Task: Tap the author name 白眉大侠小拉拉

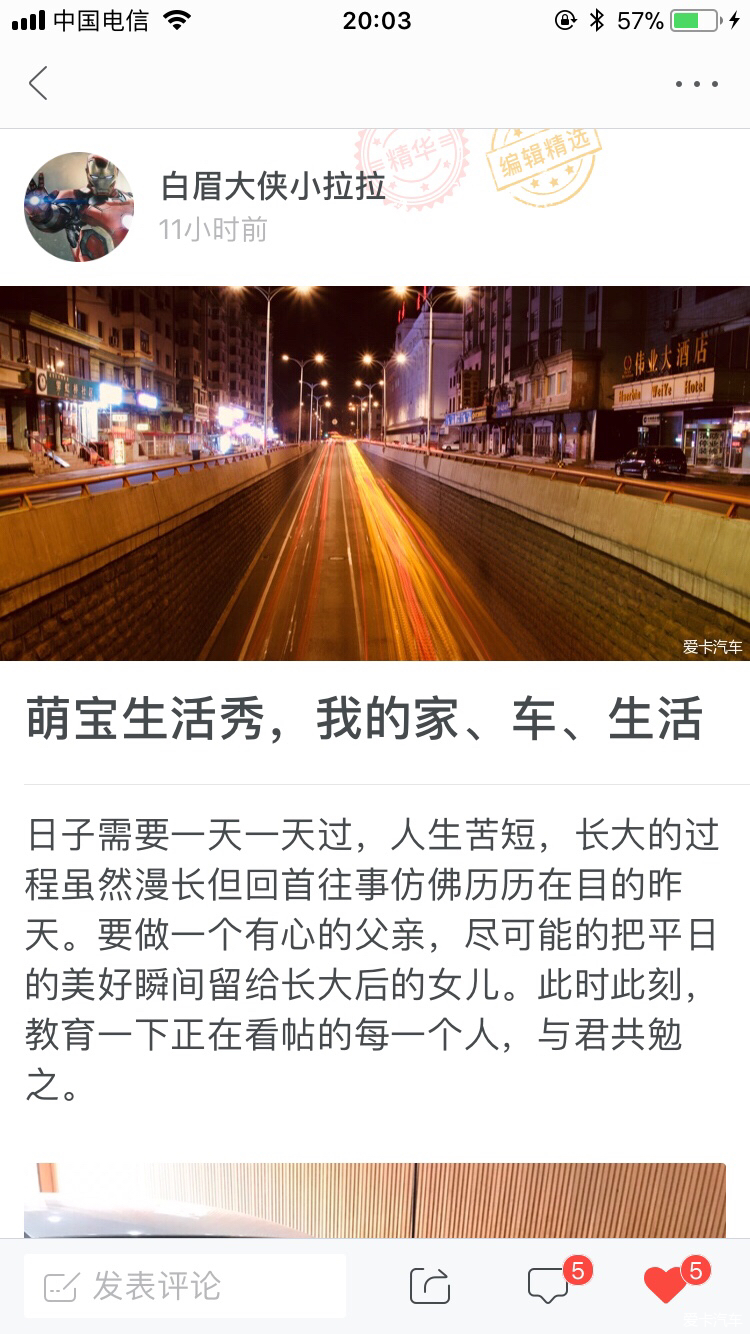Action: pos(273,186)
